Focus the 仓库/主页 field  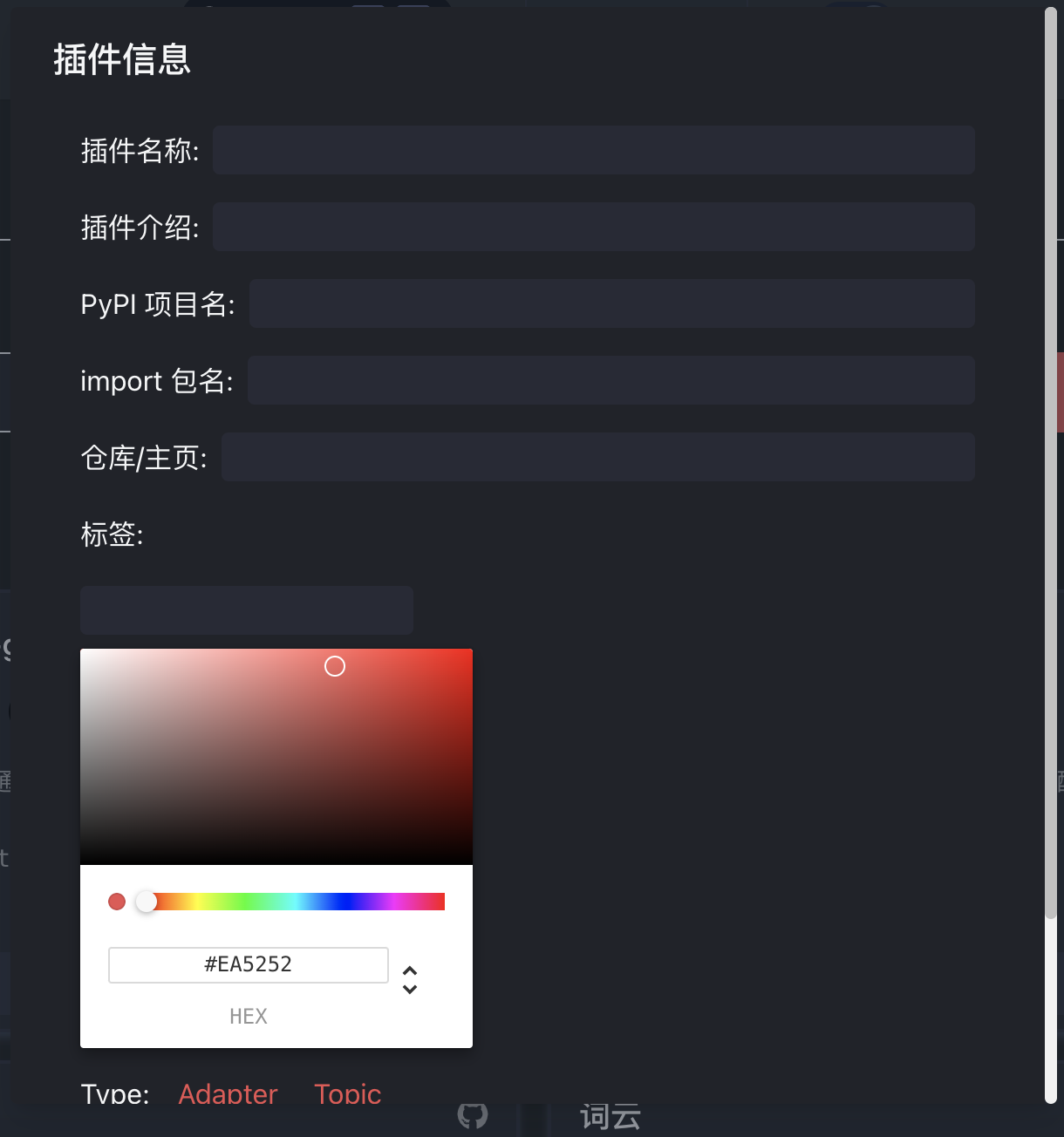pos(597,457)
